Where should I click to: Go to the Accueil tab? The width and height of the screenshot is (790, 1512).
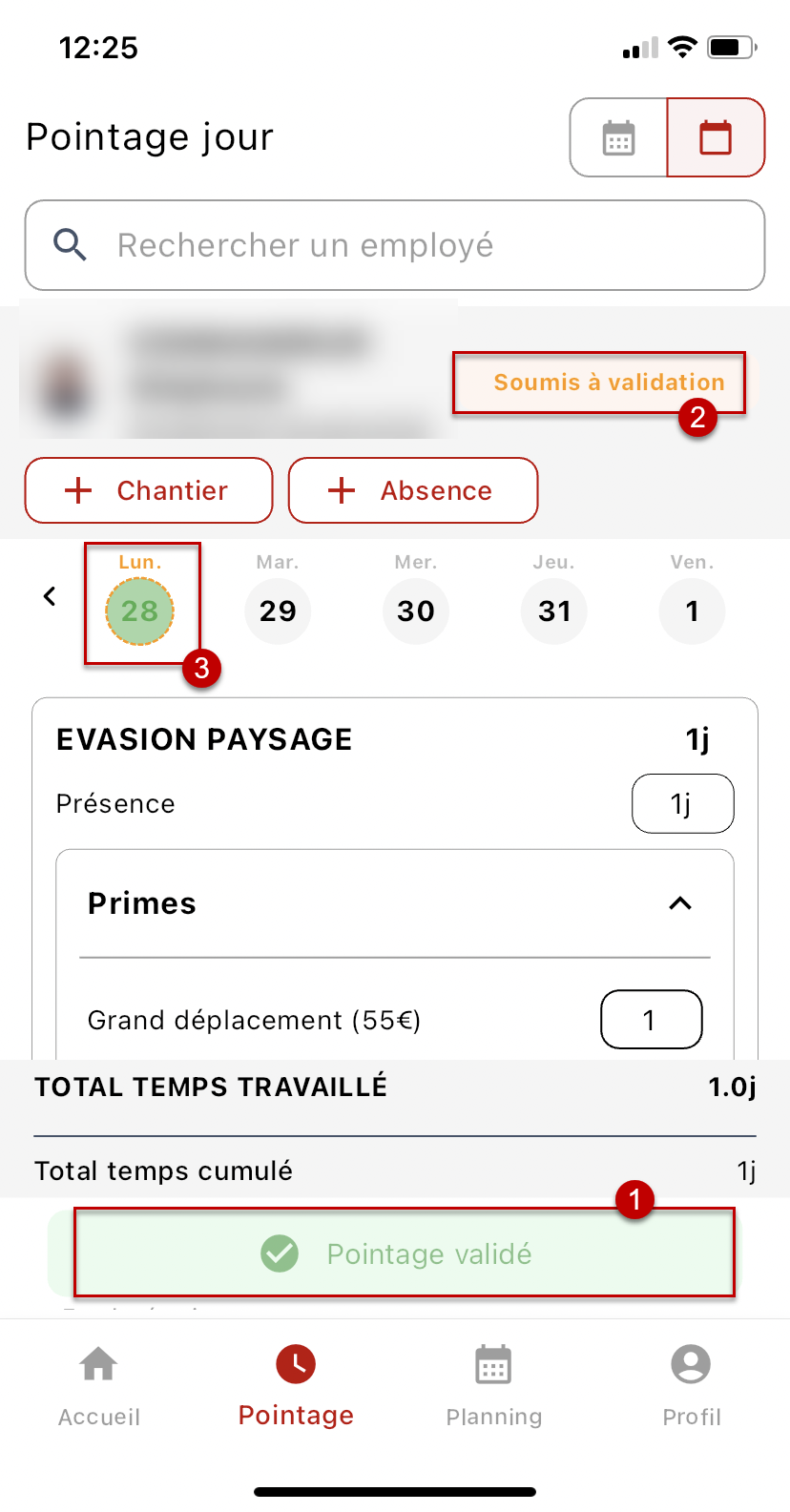click(99, 1385)
